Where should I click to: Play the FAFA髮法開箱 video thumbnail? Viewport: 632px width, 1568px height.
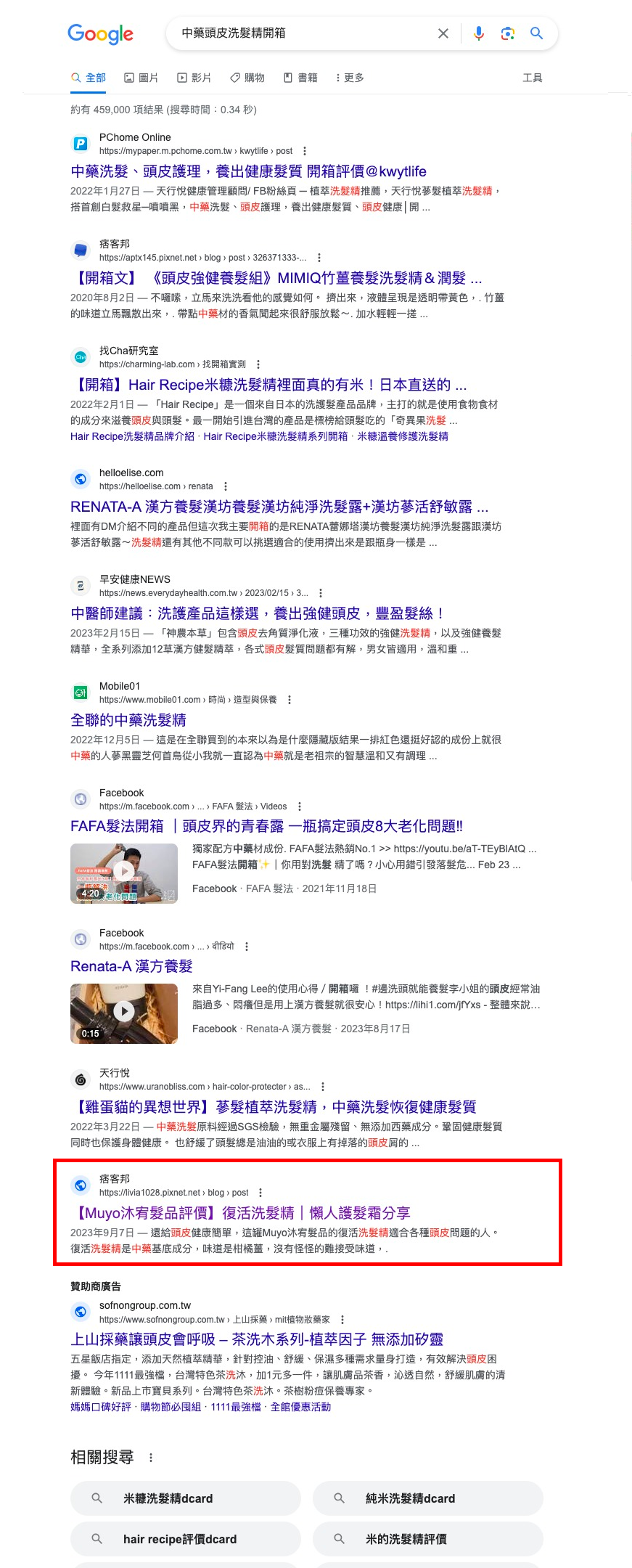pos(124,873)
